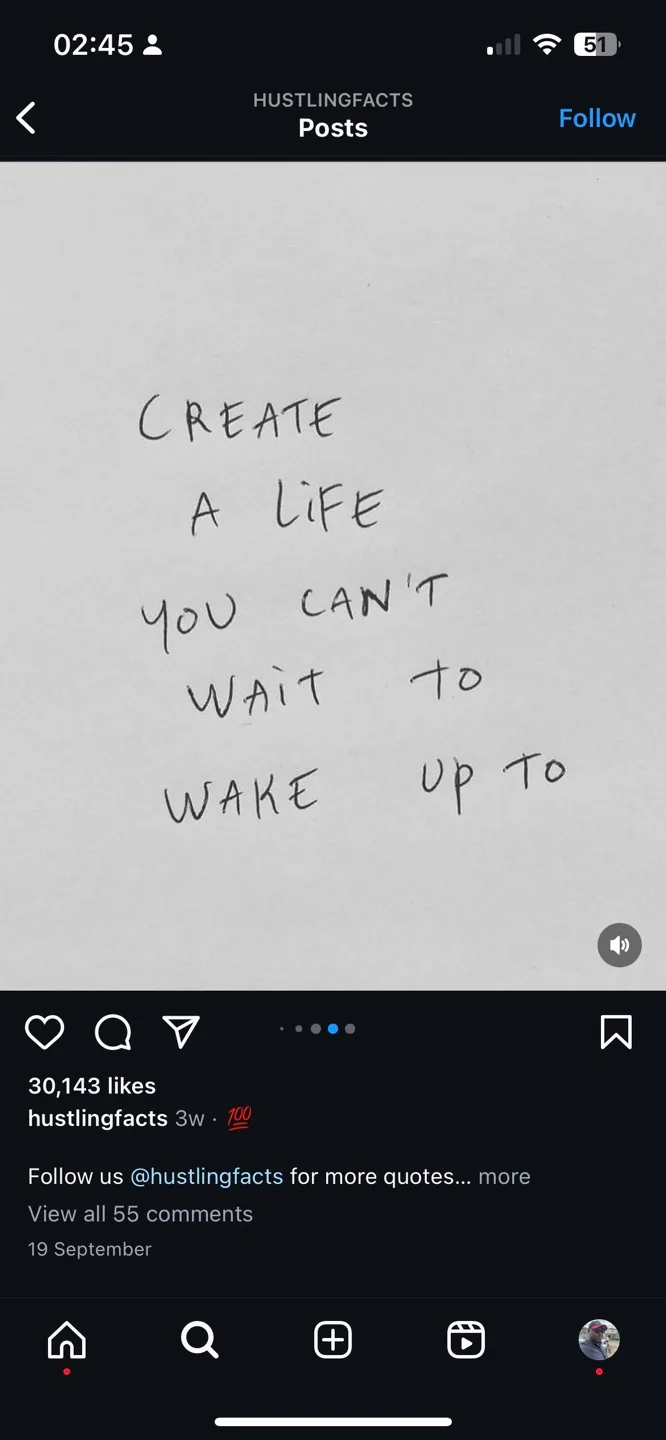666x1440 pixels.
Task: Open the Search tab
Action: 200,1340
